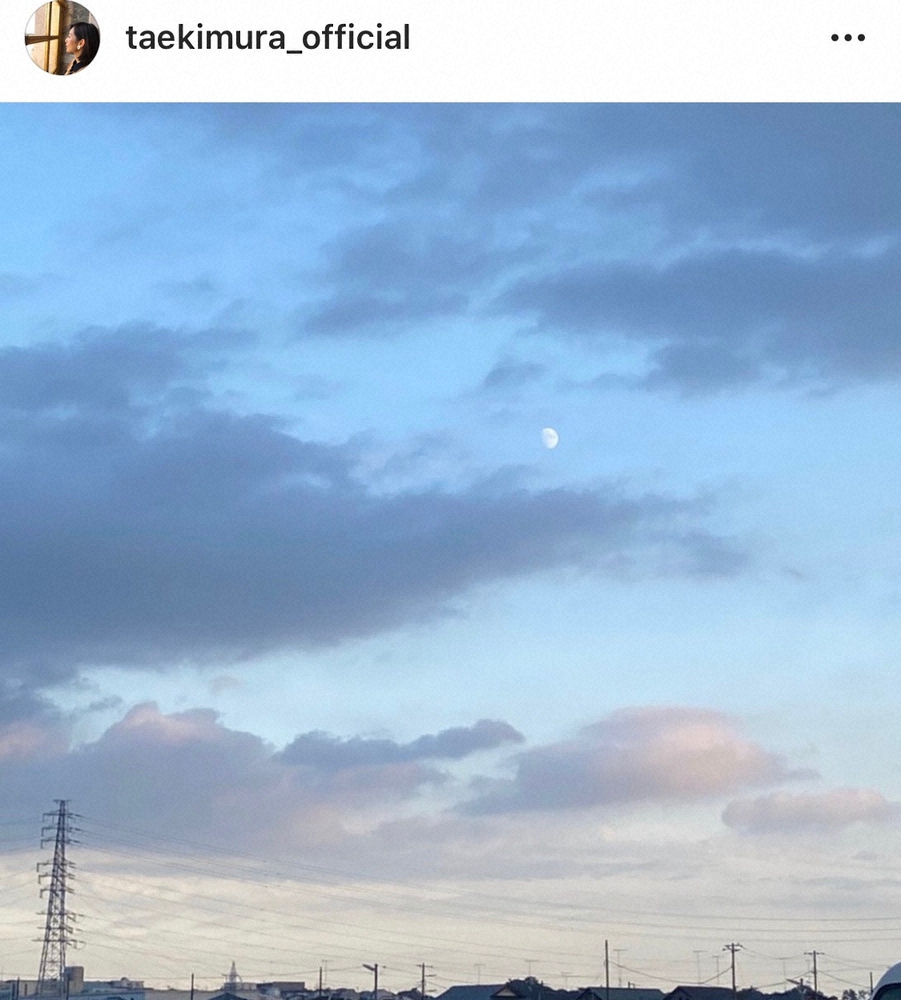This screenshot has width=901, height=1000.
Task: Open the post's three-dot options menu
Action: tap(847, 38)
